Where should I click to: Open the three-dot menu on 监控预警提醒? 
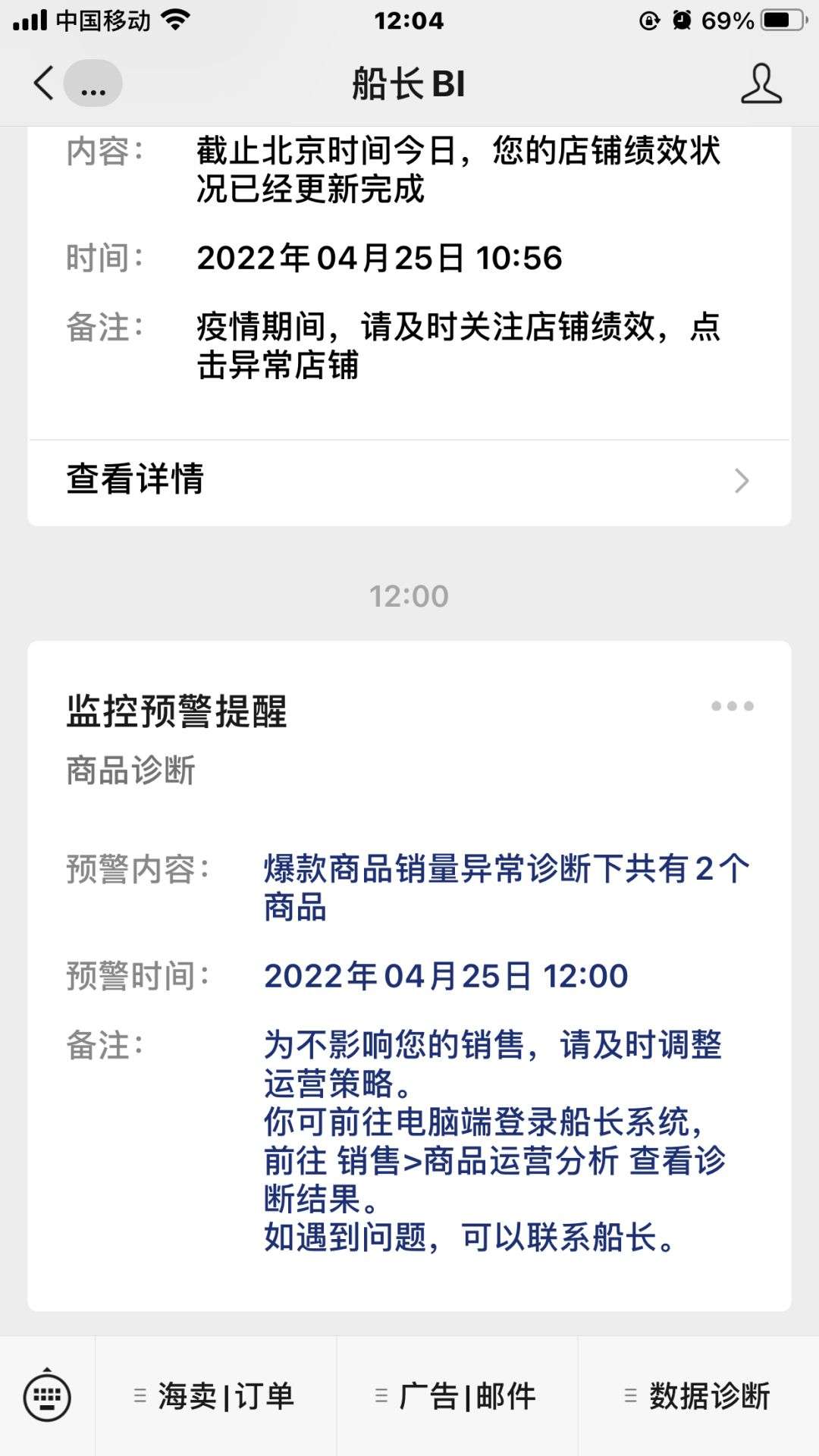(x=732, y=706)
